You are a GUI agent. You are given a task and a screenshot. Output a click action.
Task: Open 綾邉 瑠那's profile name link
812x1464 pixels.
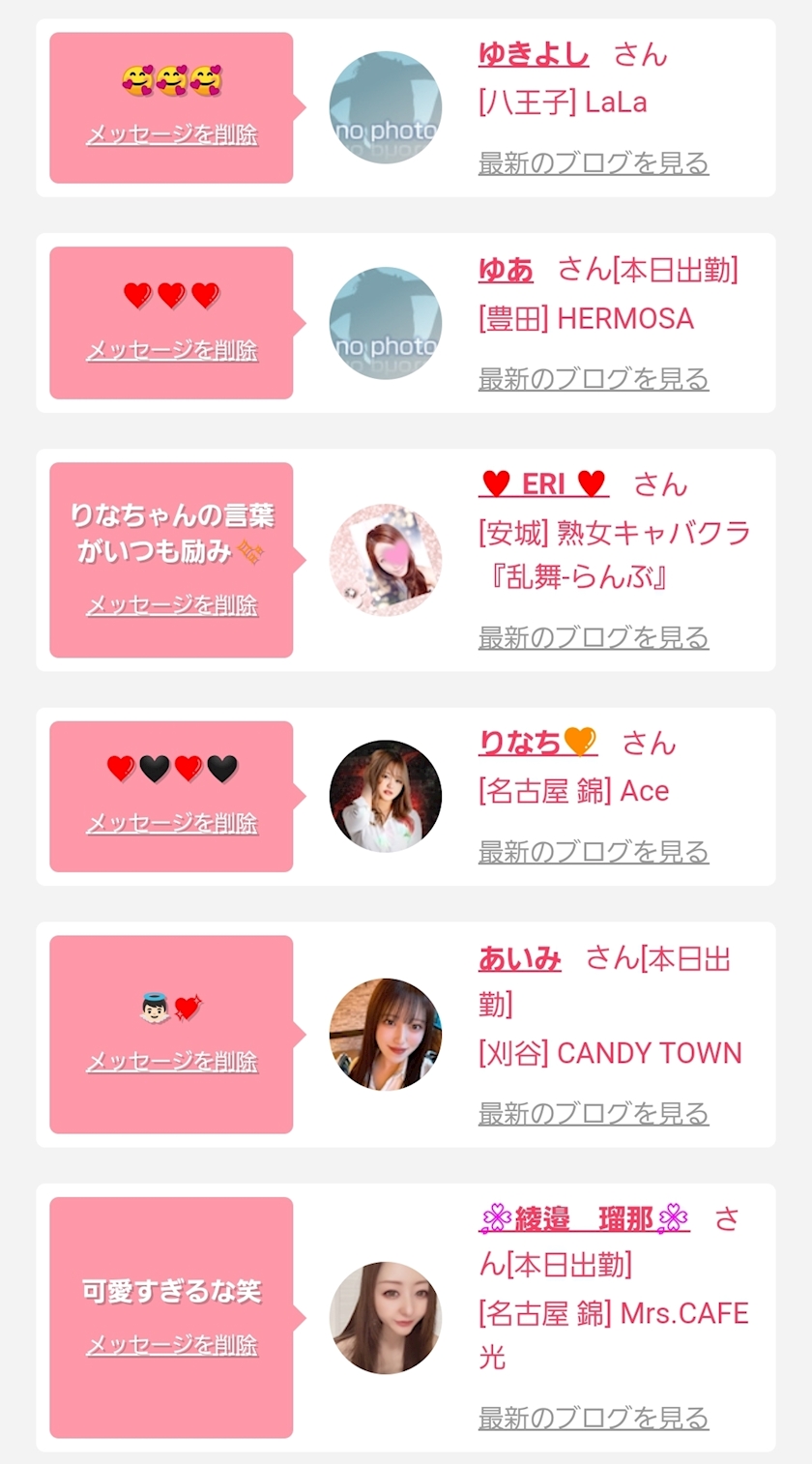[584, 1218]
